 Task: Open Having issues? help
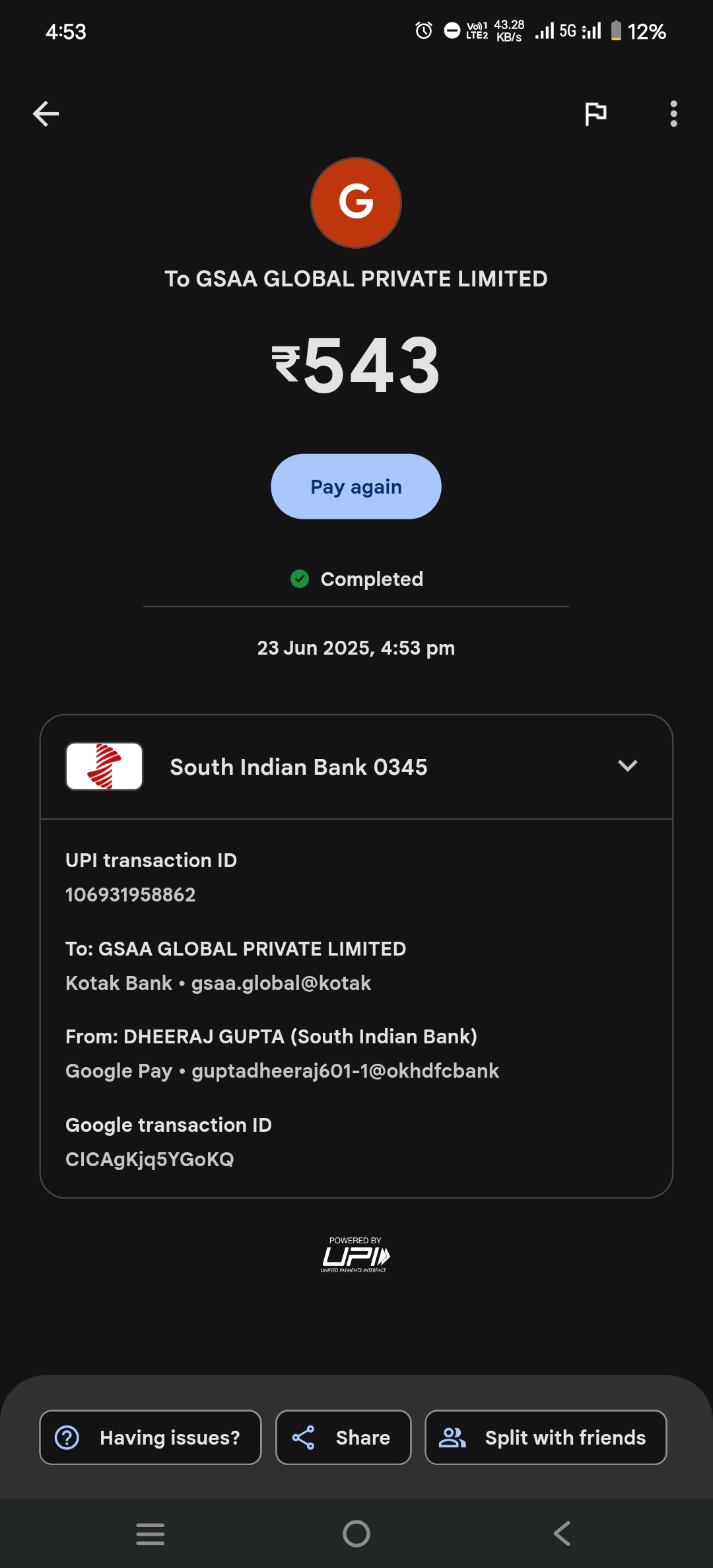click(151, 1437)
